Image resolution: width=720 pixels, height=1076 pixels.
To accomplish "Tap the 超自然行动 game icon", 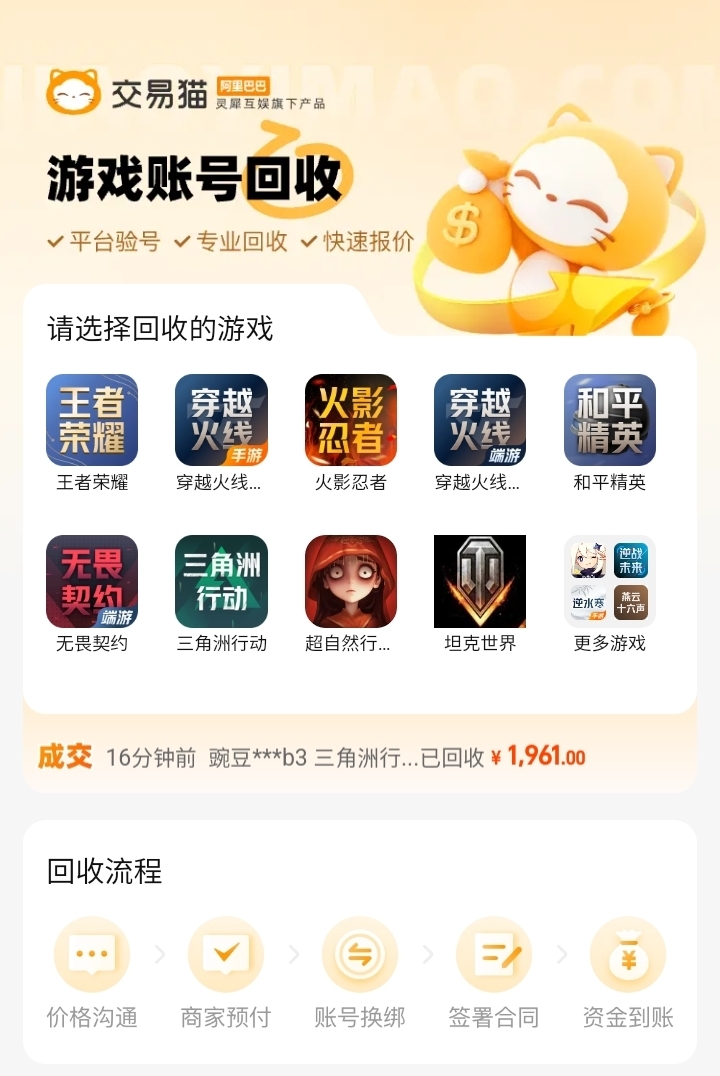I will pyautogui.click(x=351, y=581).
